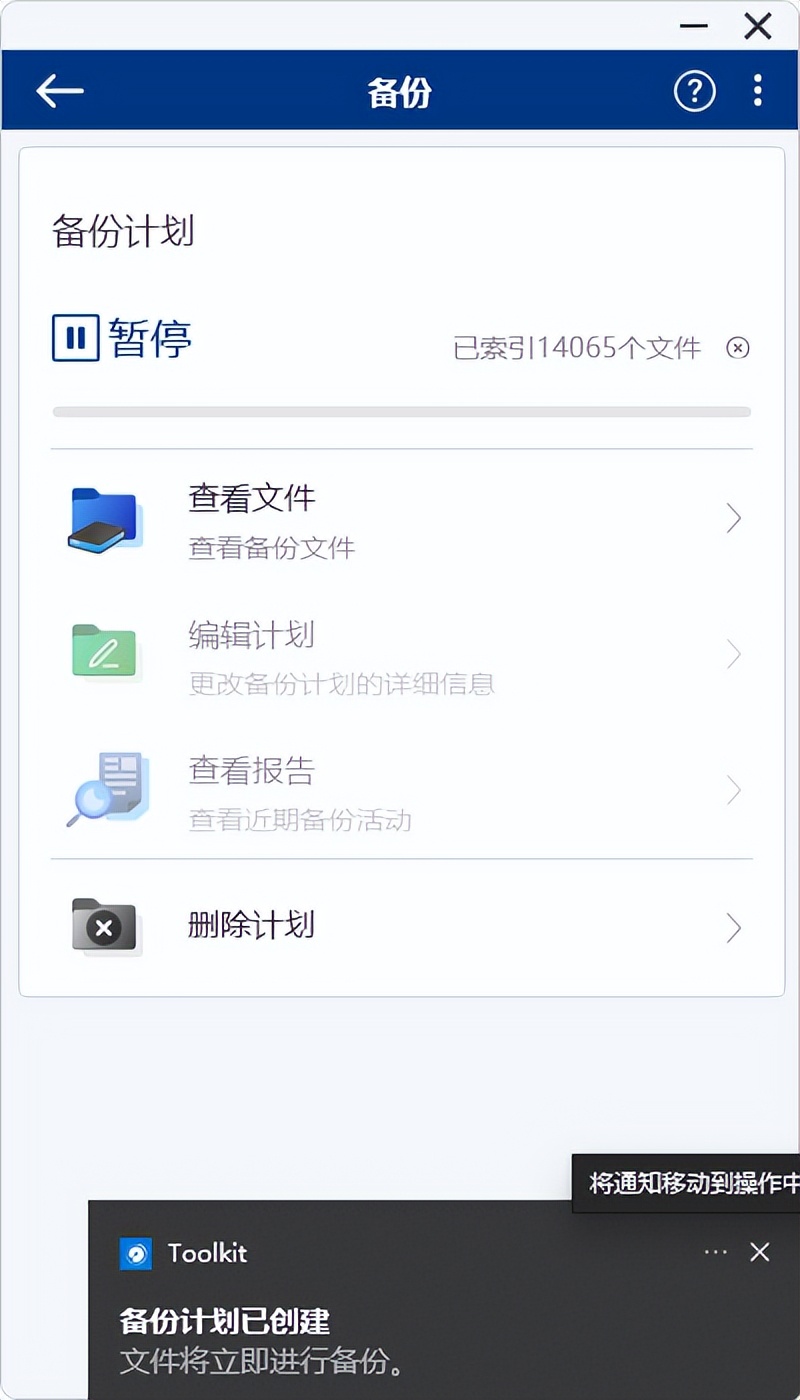Click the pause backup icon
This screenshot has height=1400, width=800.
point(73,338)
